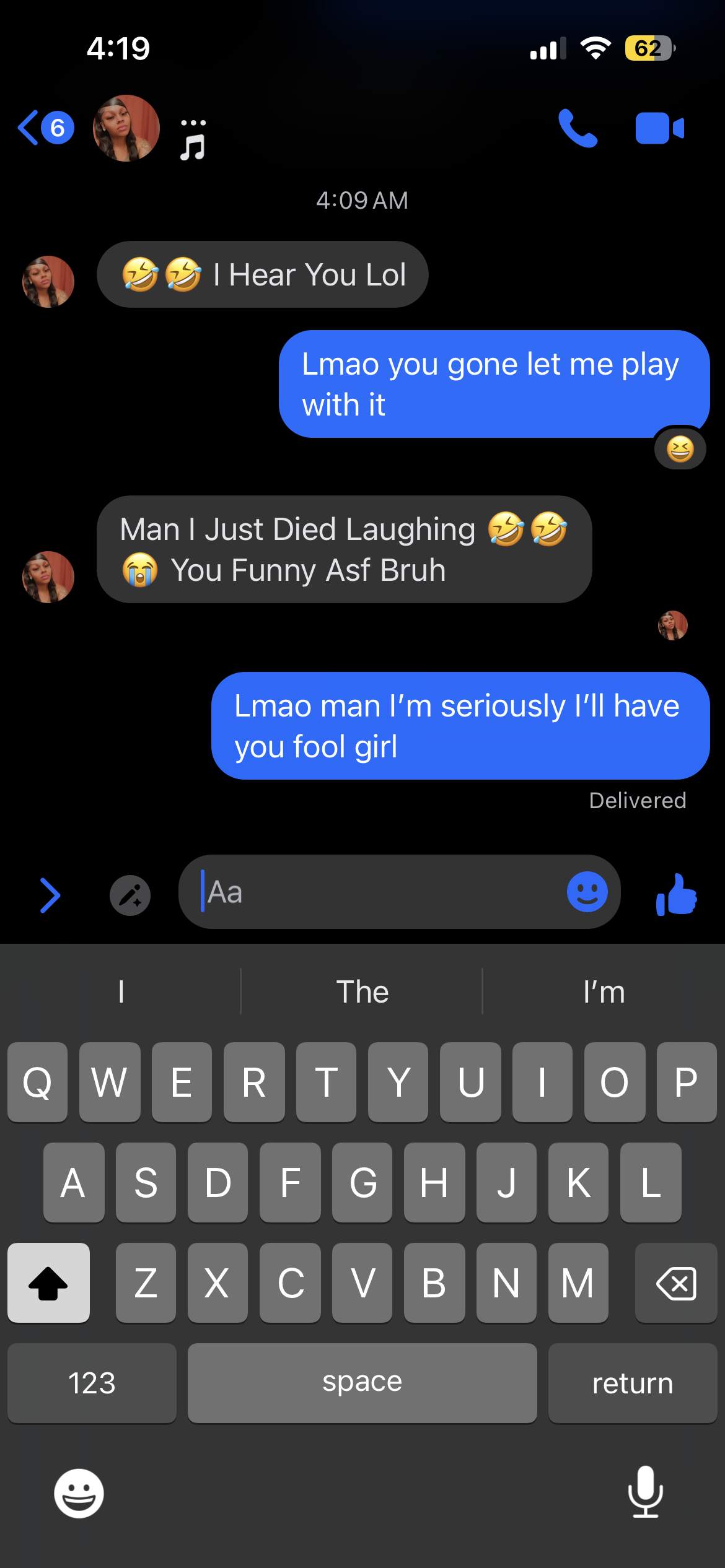The width and height of the screenshot is (725, 1568).
Task: View the laughing reaction on your message
Action: point(680,449)
